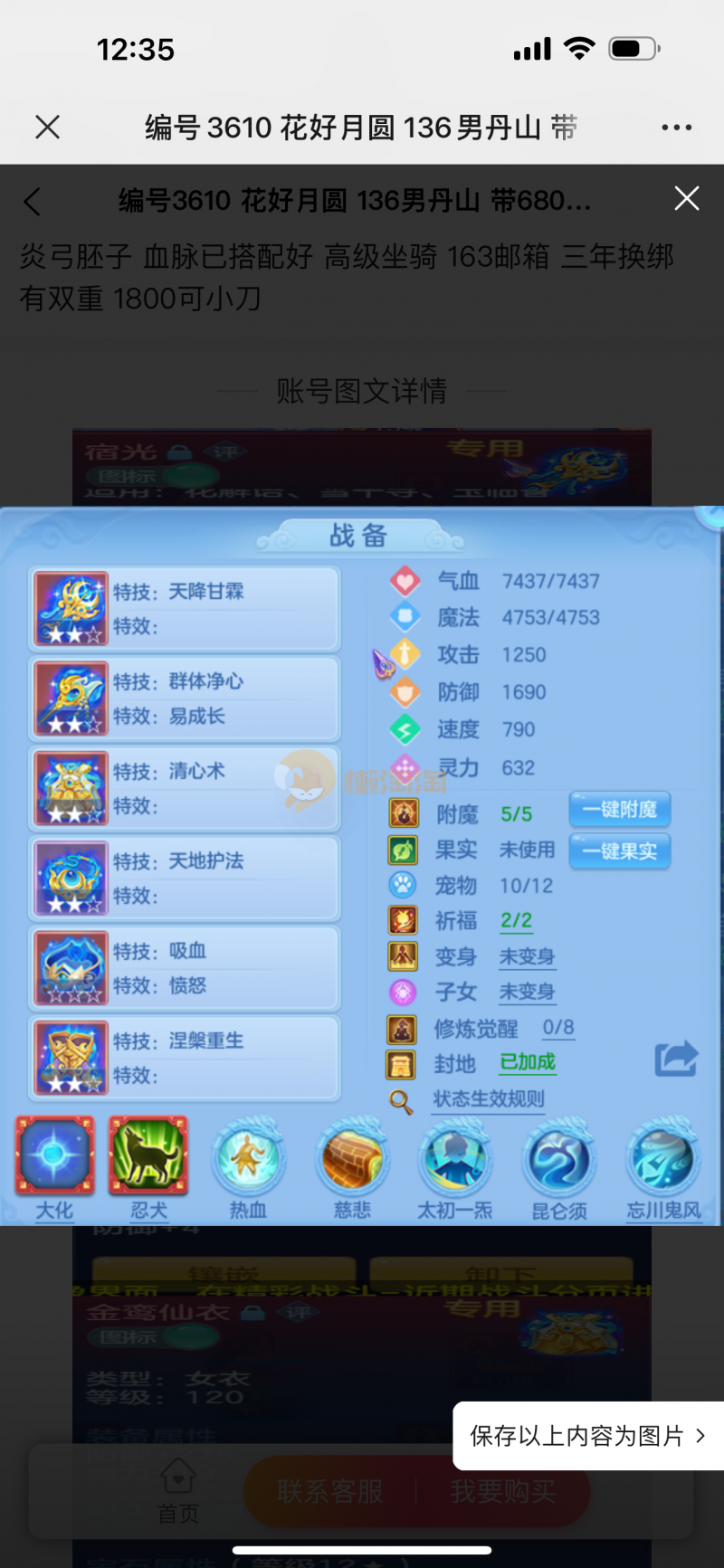Open the three-dot overflow menu
Screen dimensions: 724x1568
point(676,128)
